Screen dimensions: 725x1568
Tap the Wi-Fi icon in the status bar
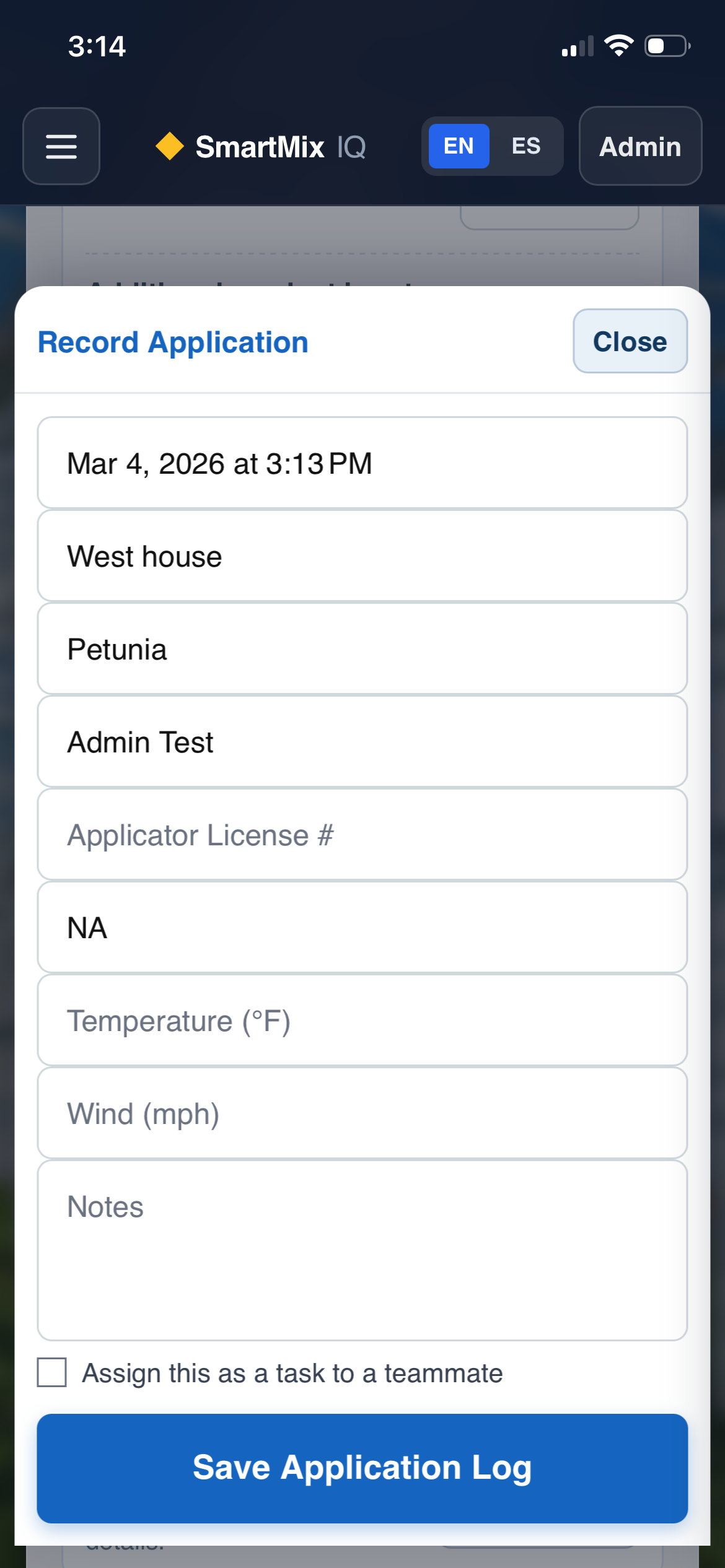pos(620,45)
